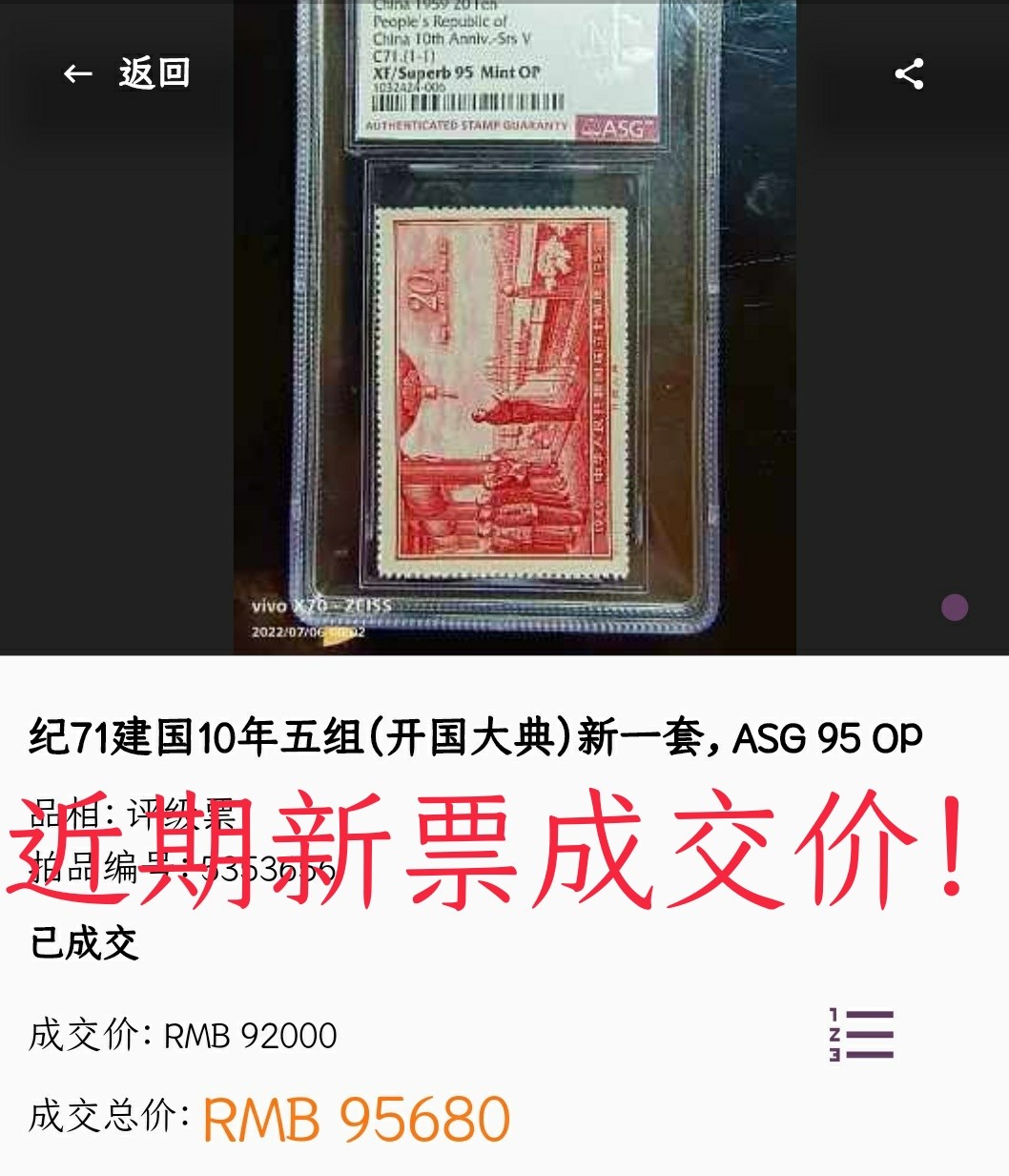Image resolution: width=1009 pixels, height=1176 pixels.
Task: Share this auction lot
Action: [x=909, y=73]
